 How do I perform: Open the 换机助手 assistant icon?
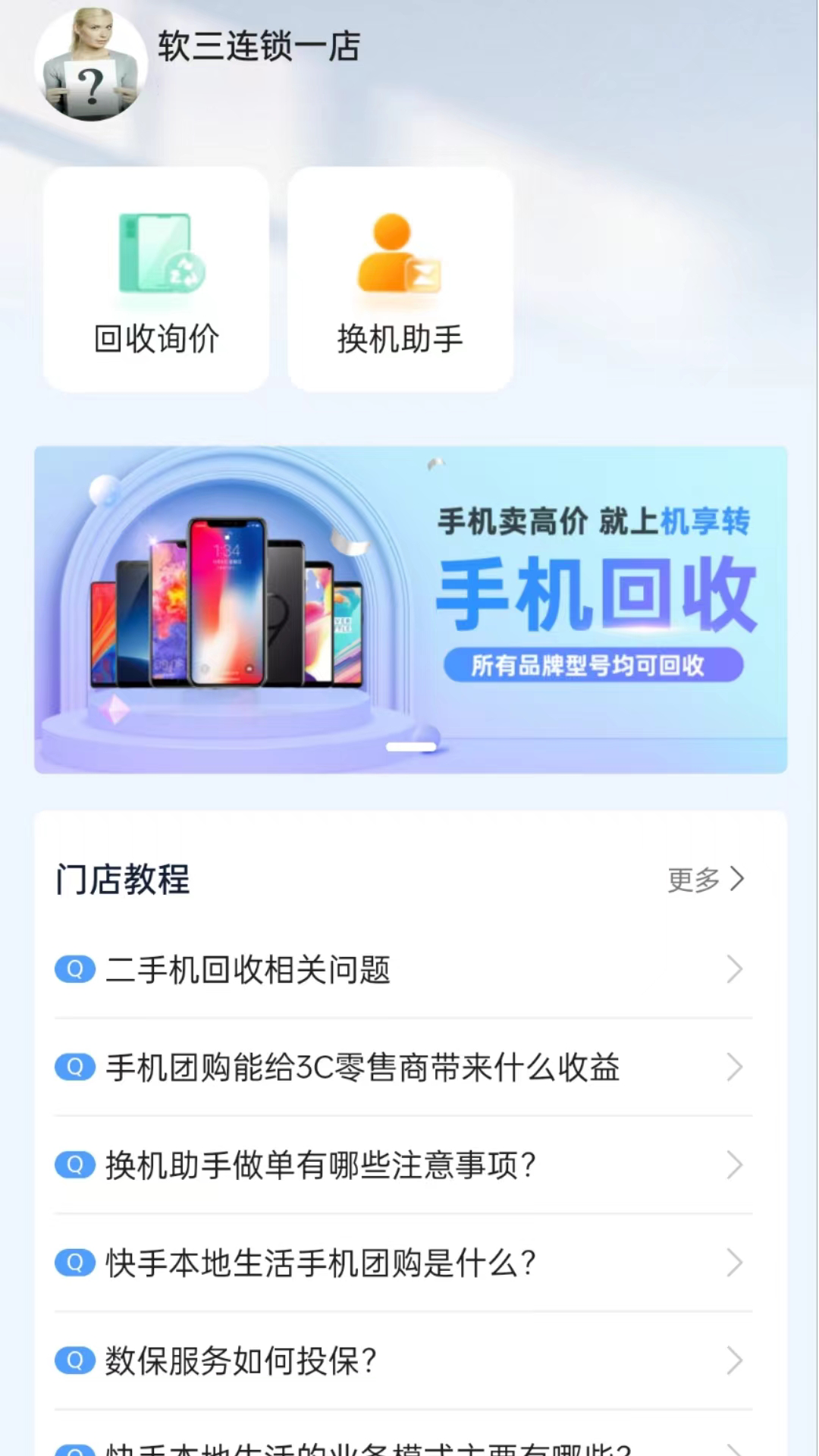400,254
